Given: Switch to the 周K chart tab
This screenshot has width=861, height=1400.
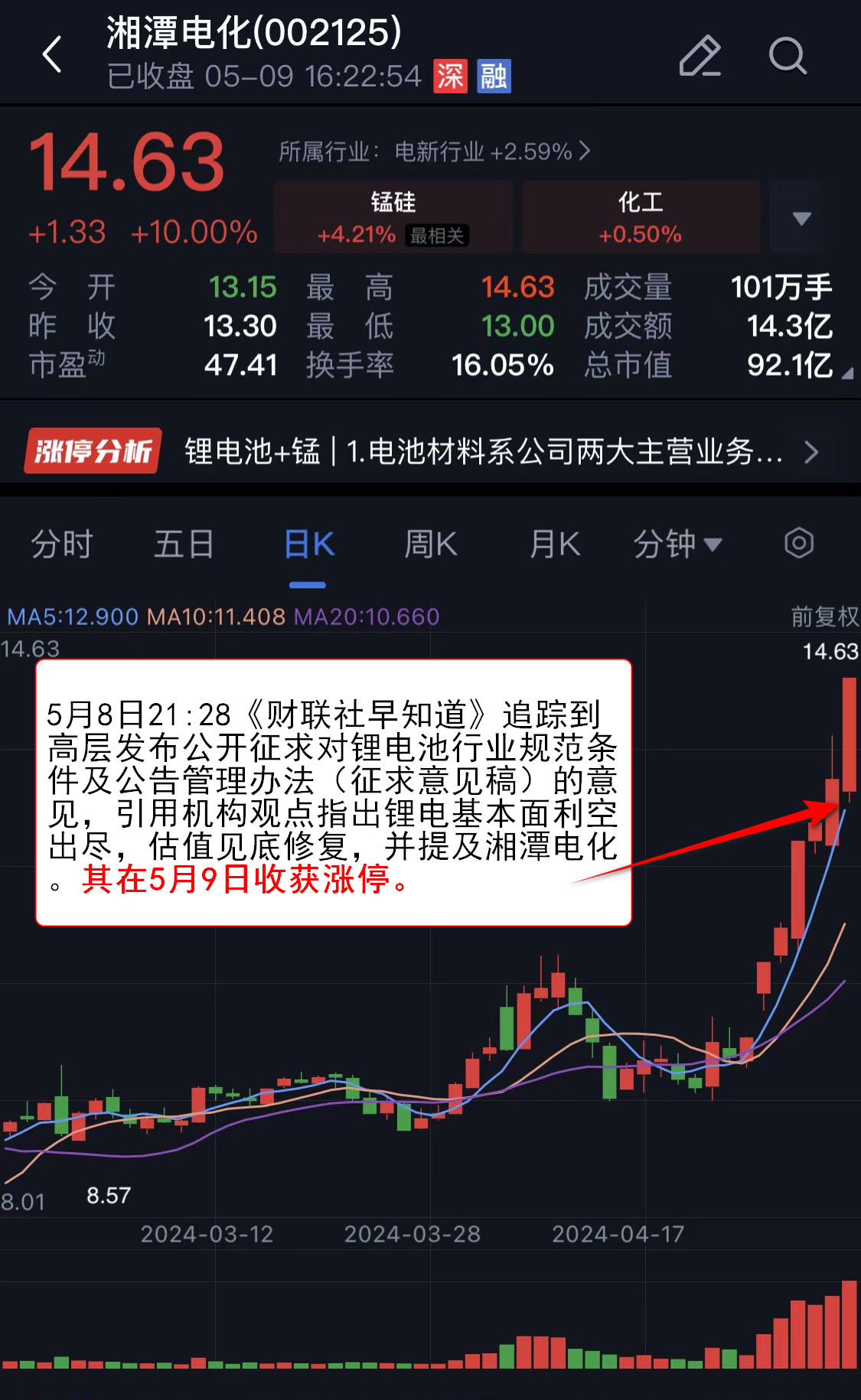Looking at the screenshot, I should [x=431, y=545].
